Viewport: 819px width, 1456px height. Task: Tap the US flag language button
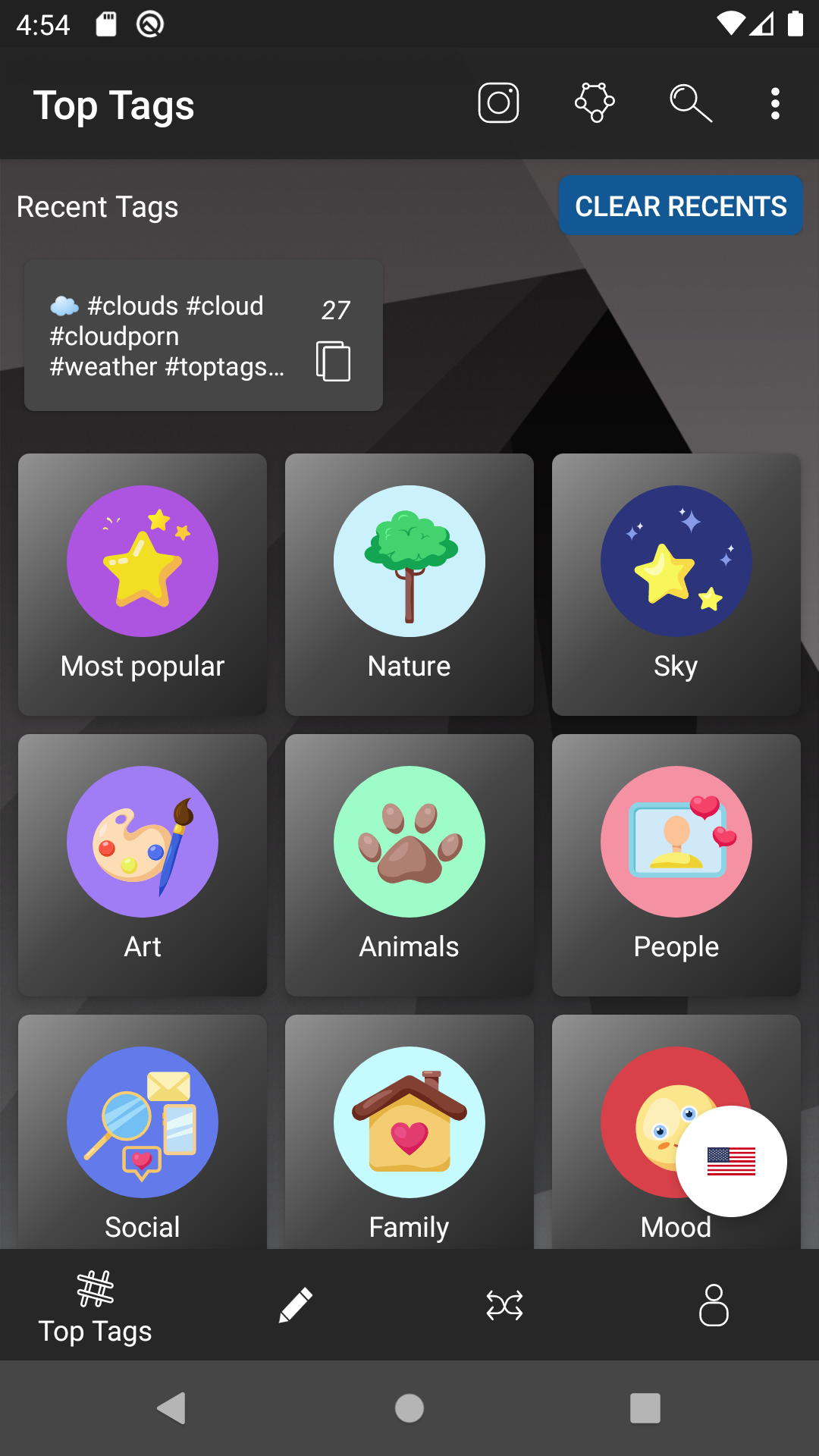coord(731,1161)
